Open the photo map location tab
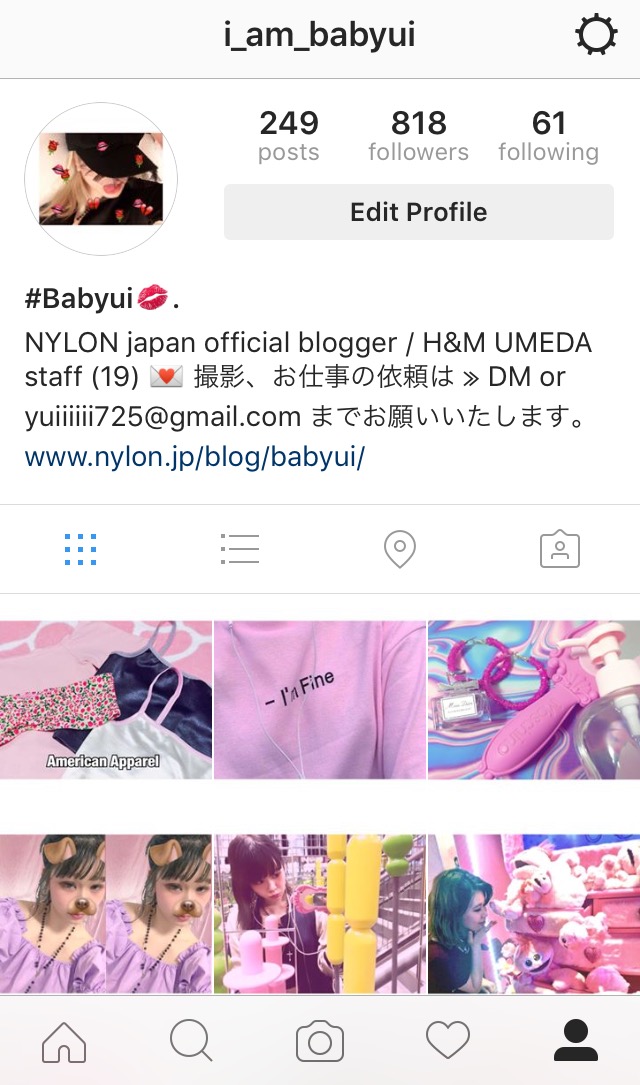640x1085 pixels. pyautogui.click(x=400, y=549)
